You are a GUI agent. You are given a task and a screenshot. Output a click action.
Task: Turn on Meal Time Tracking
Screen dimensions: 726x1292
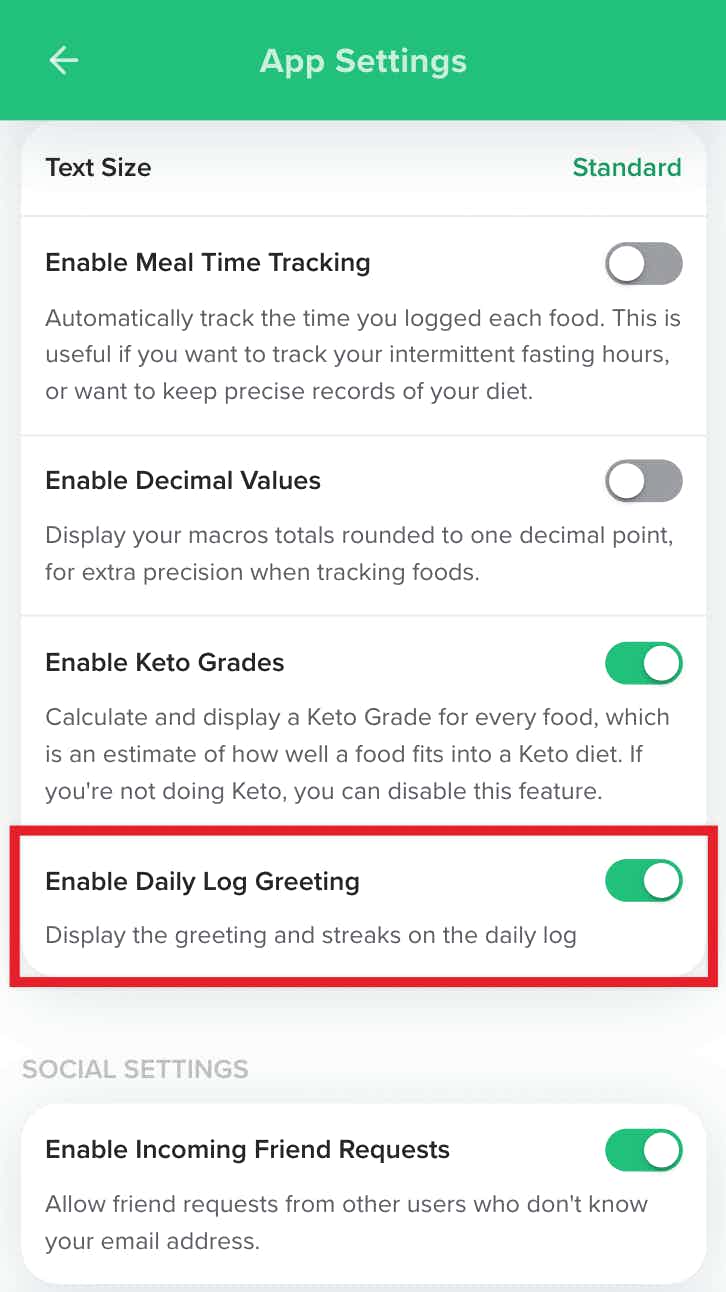[x=644, y=265]
